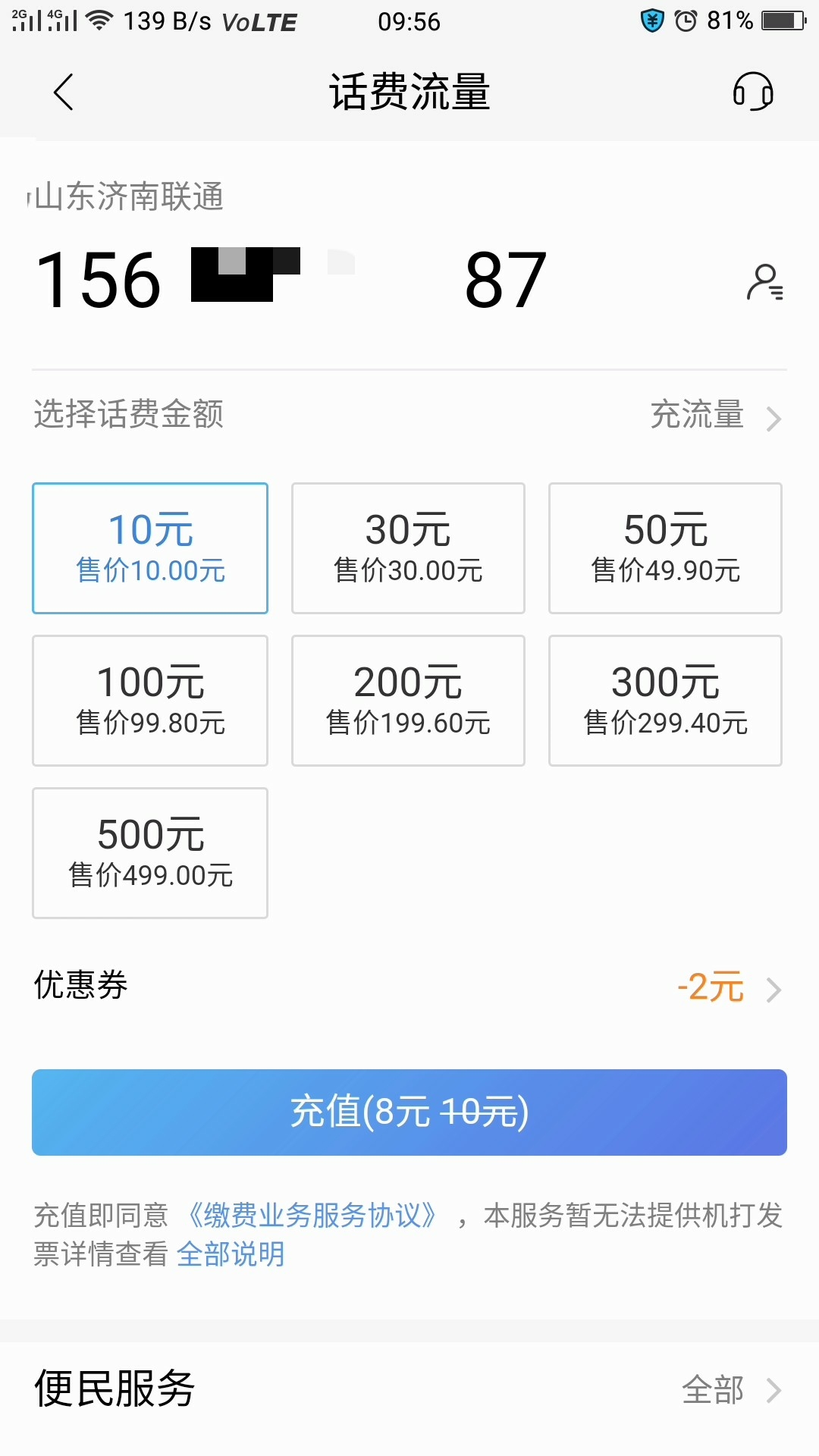Tap the 充值 recharge button
Viewport: 819px width, 1456px height.
[x=409, y=1112]
